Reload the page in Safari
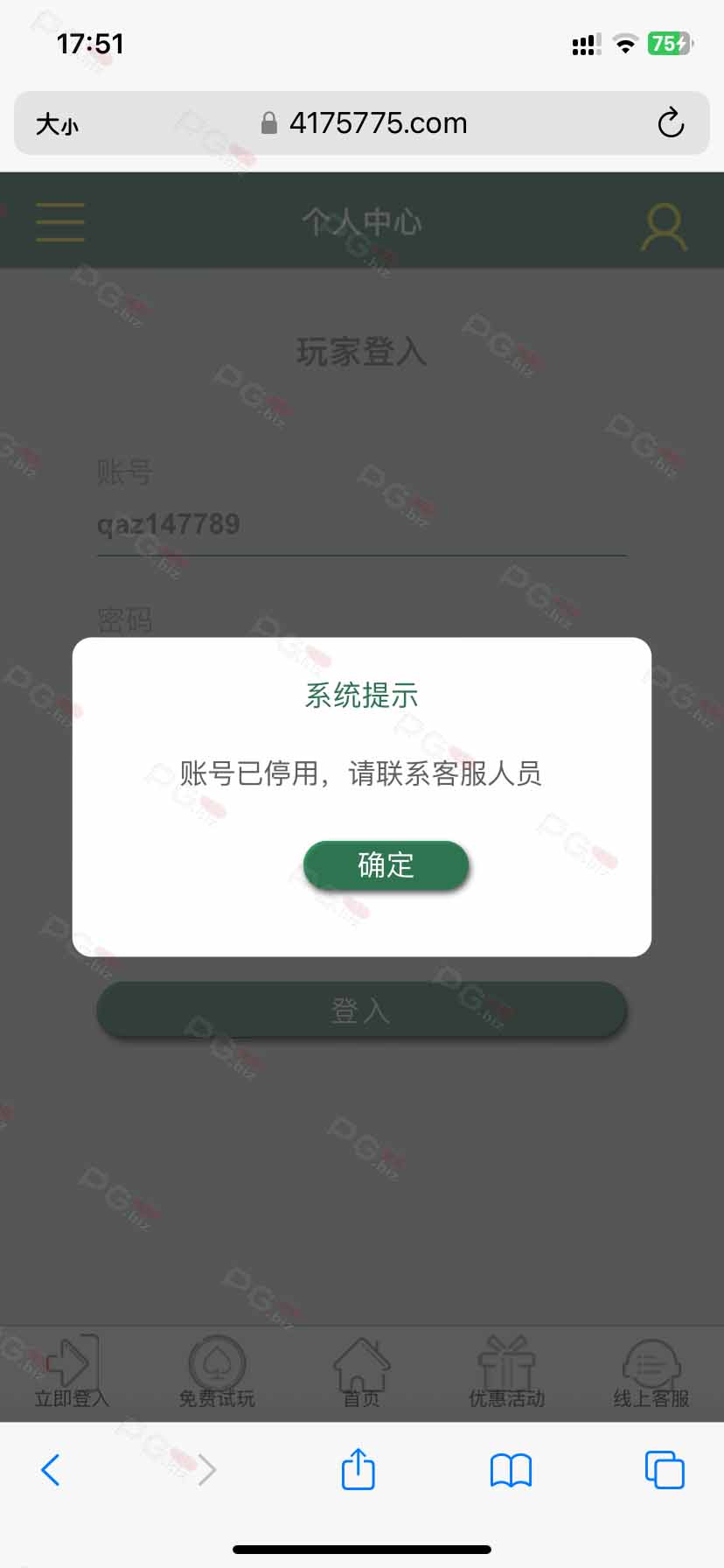 pos(671,123)
